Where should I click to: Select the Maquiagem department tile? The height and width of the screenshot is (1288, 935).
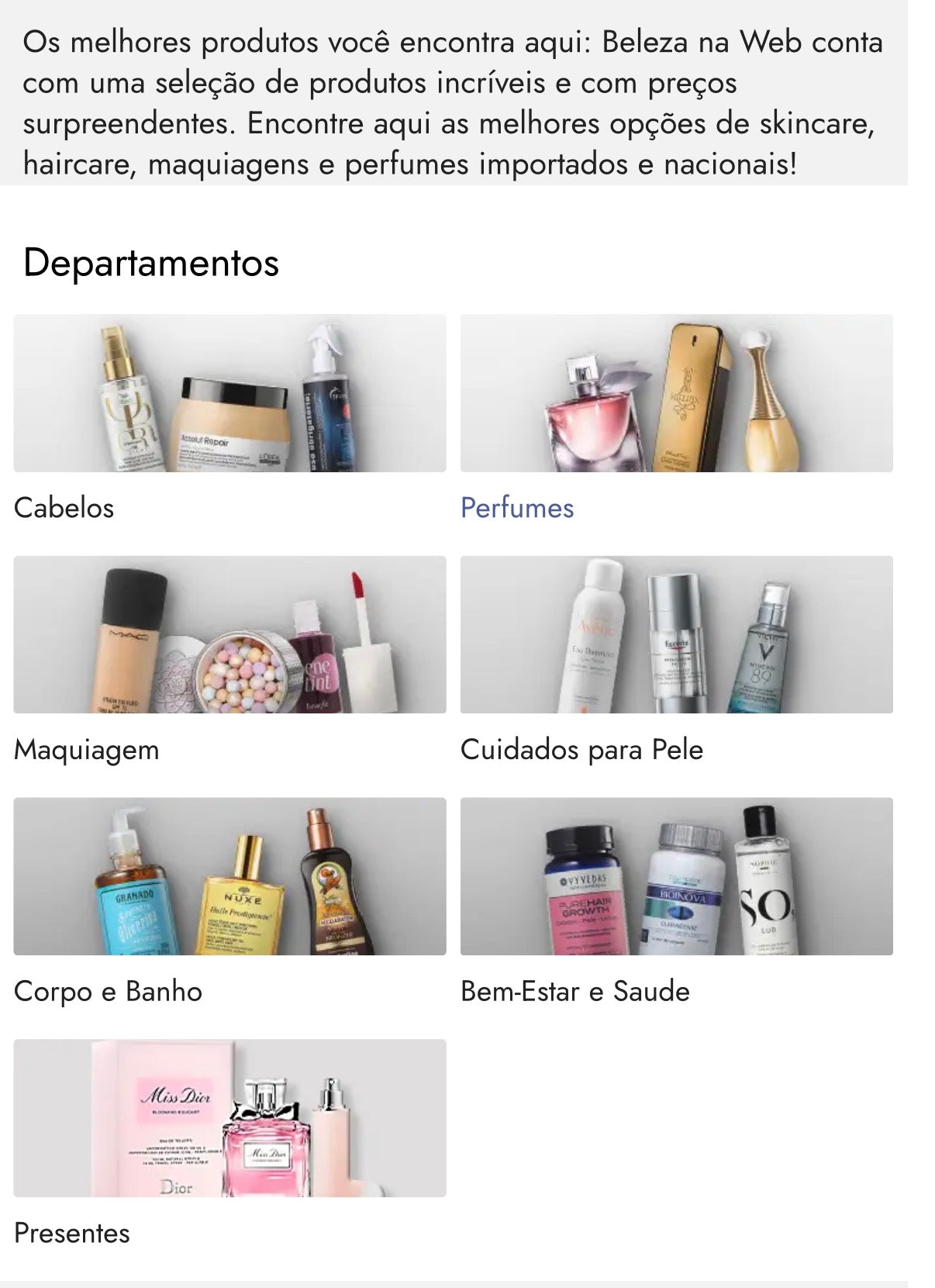229,635
